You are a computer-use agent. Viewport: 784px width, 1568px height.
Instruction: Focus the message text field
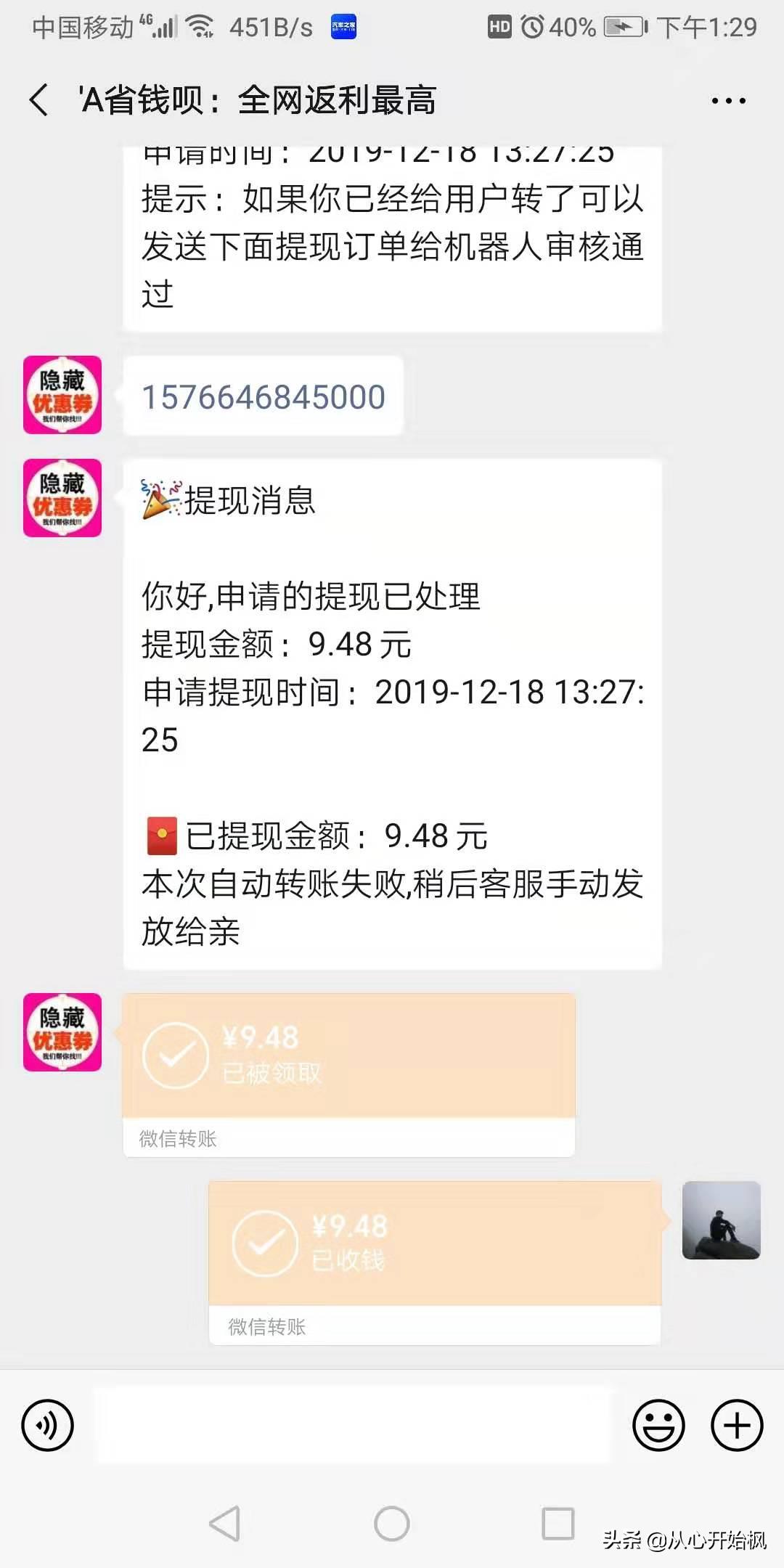354,1426
